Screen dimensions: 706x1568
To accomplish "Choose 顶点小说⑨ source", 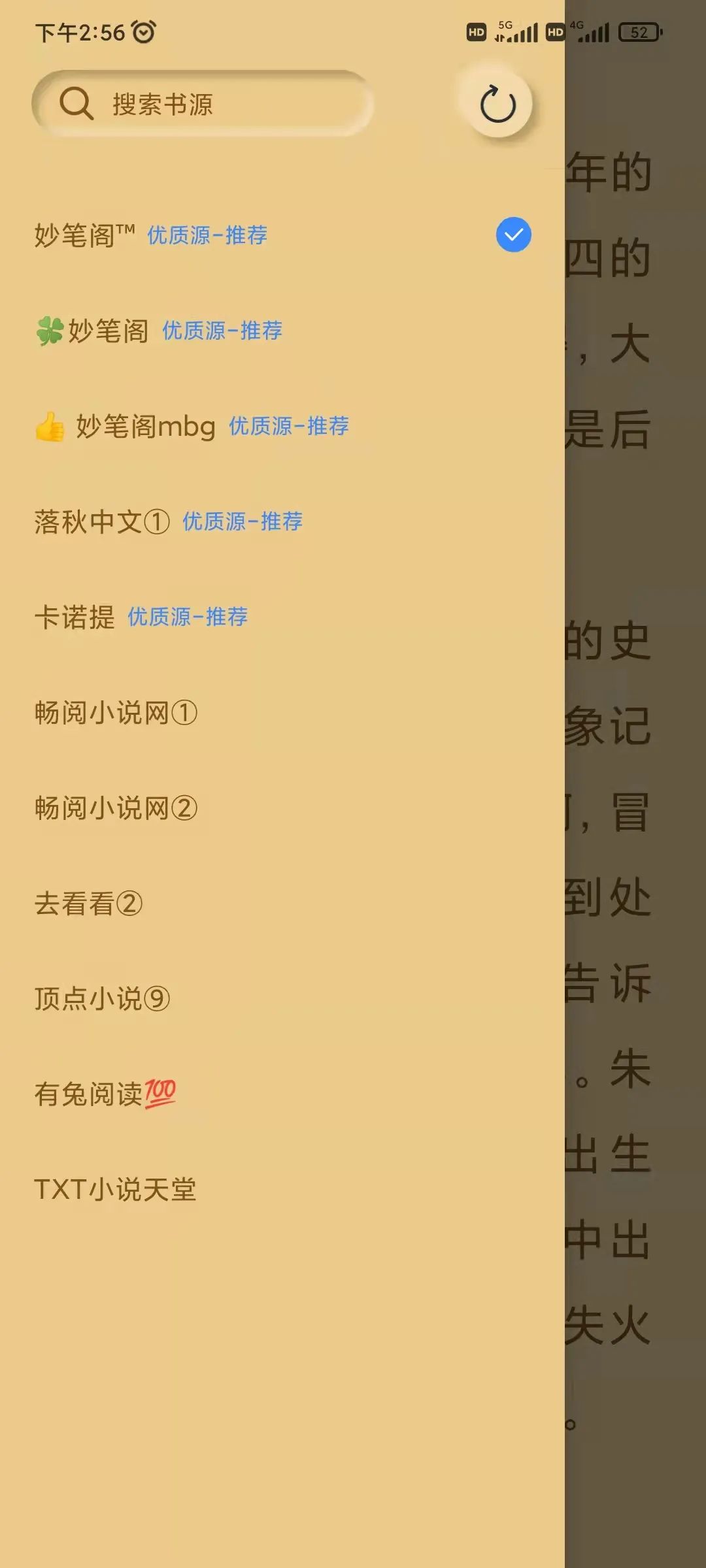I will click(282, 998).
